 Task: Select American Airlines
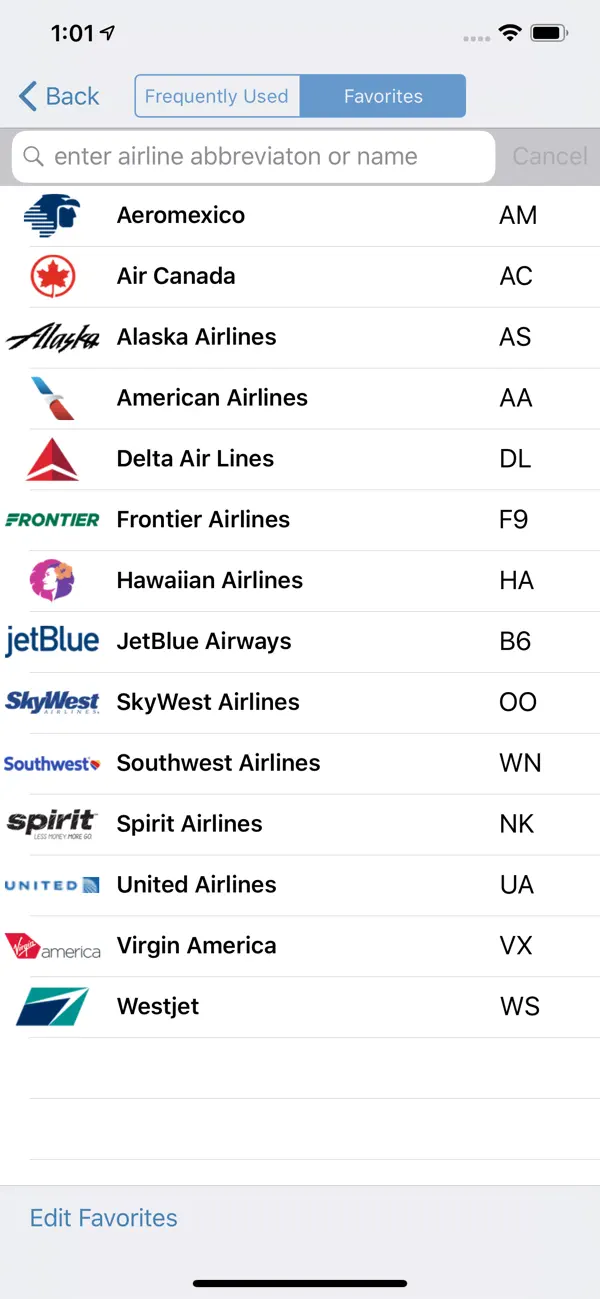[300, 398]
